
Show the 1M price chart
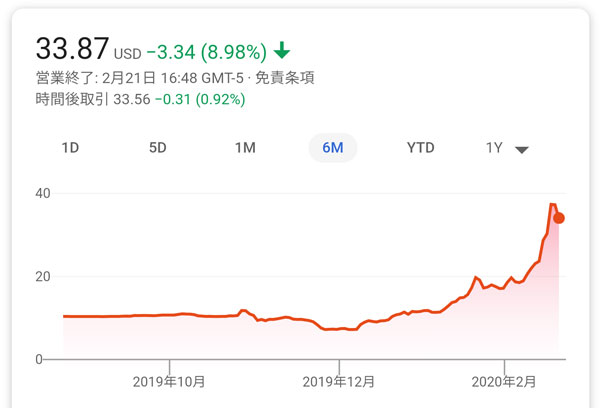(x=245, y=148)
